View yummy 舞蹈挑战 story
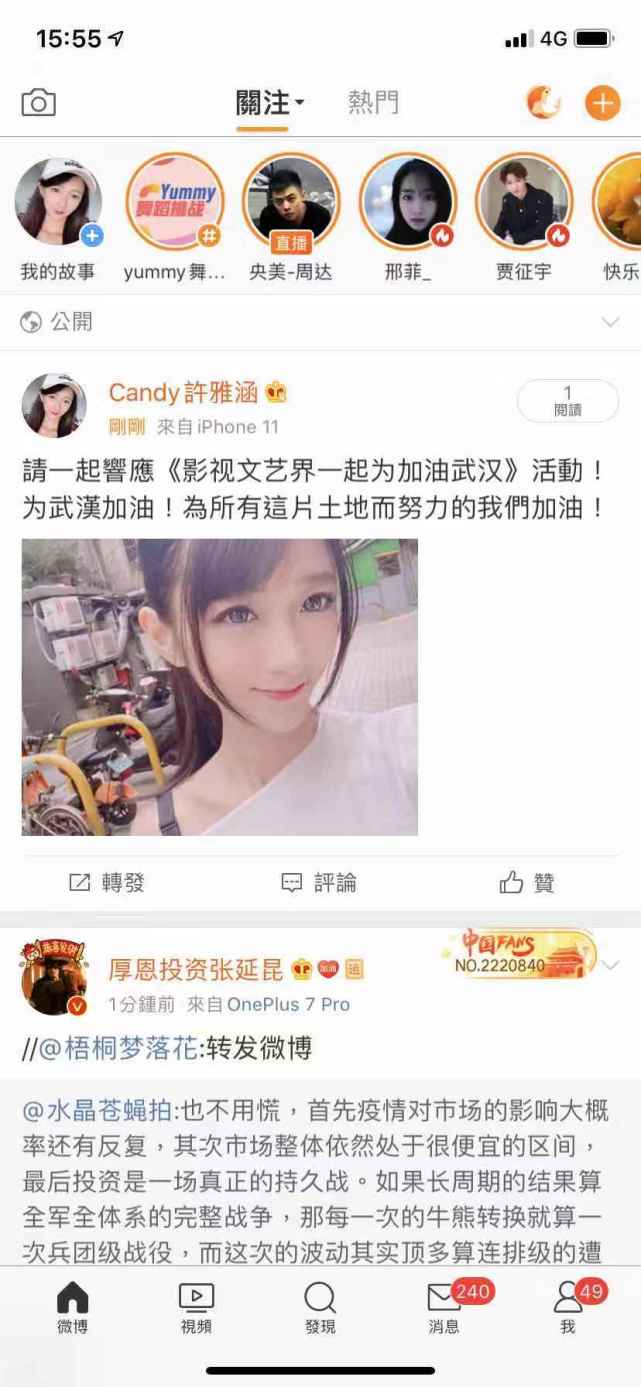Screen dimensions: 641x1387 [174, 202]
